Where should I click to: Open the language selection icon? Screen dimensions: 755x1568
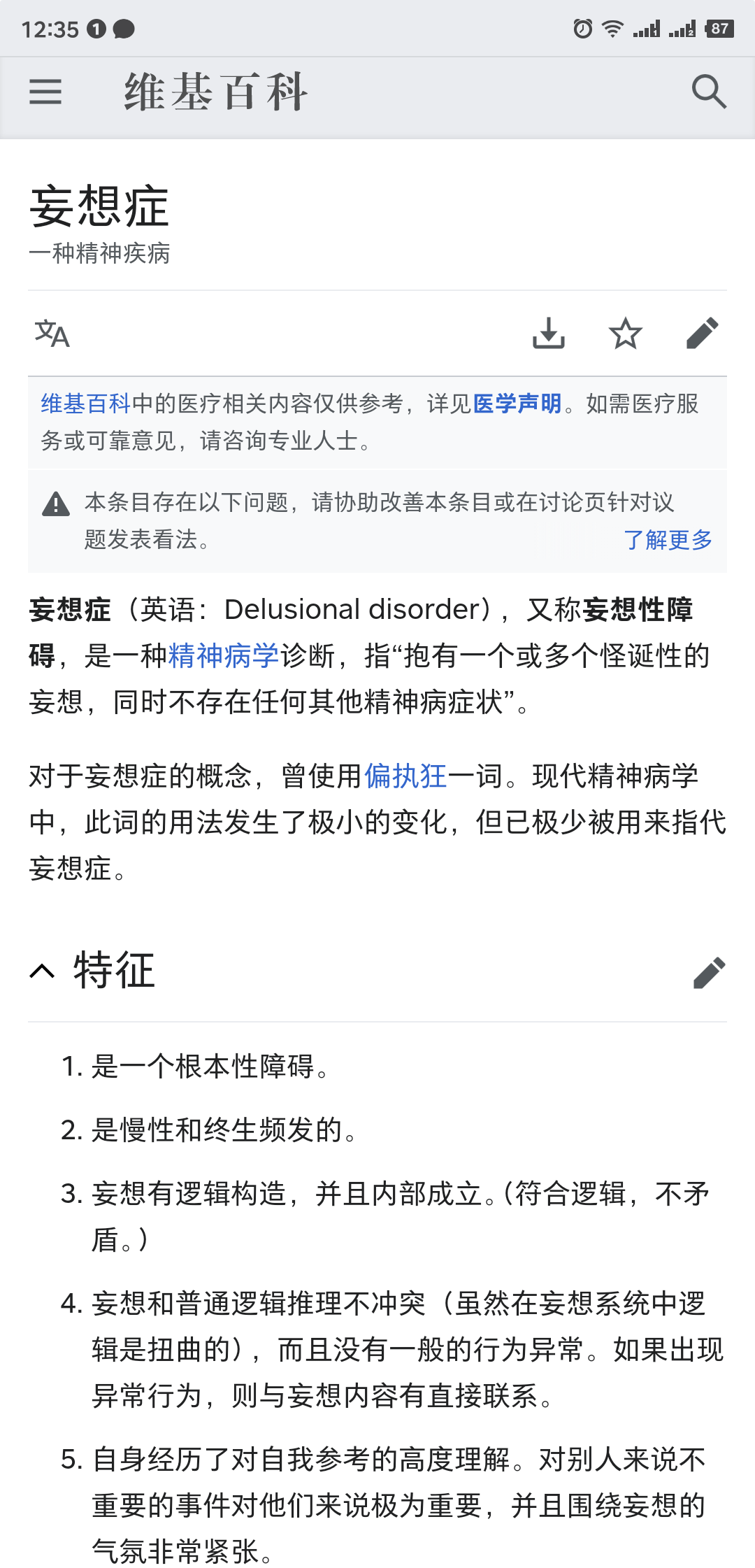(52, 334)
